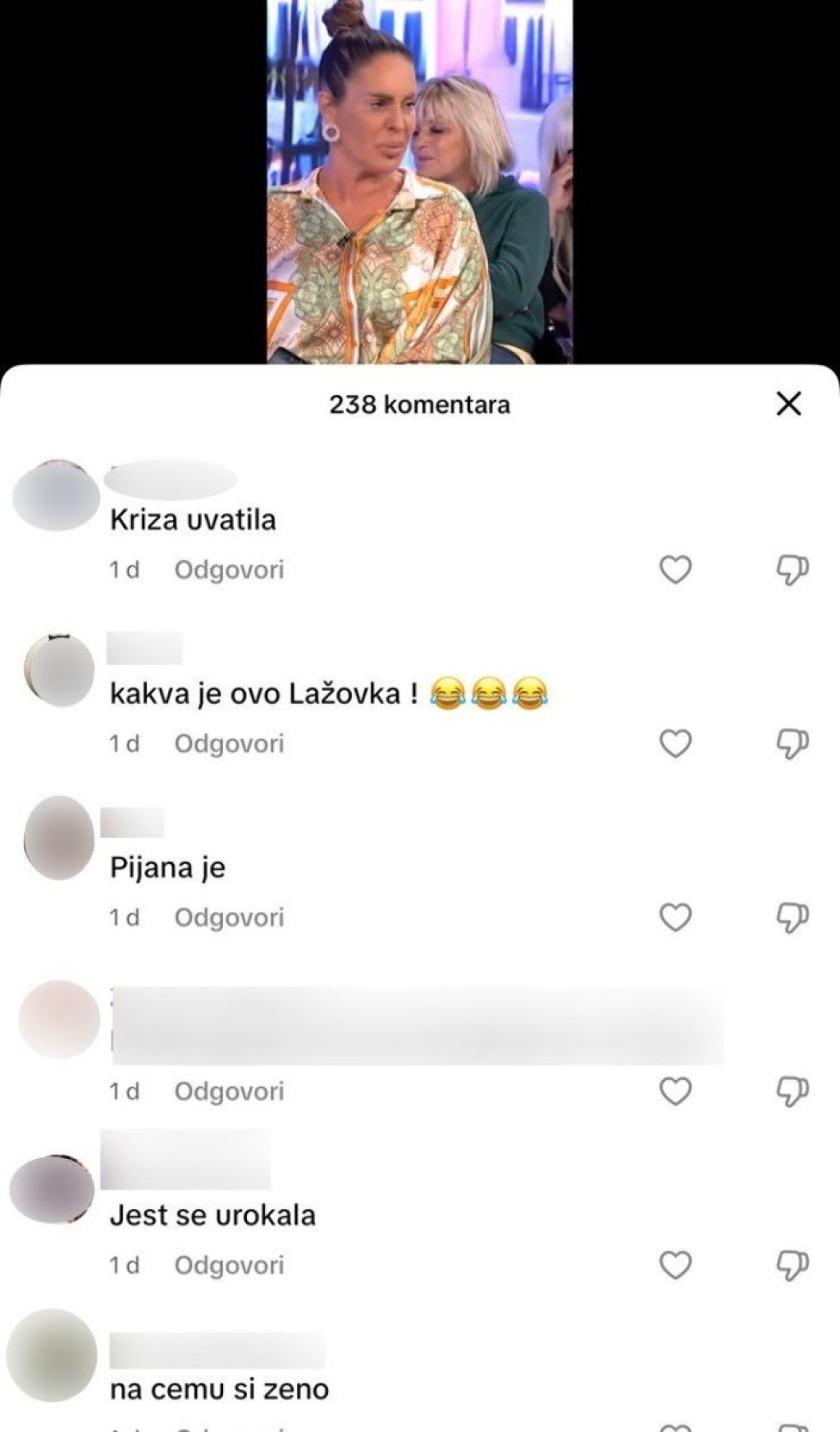
Task: Open avatar of 'na cemu si zeno' commenter
Action: click(52, 1355)
